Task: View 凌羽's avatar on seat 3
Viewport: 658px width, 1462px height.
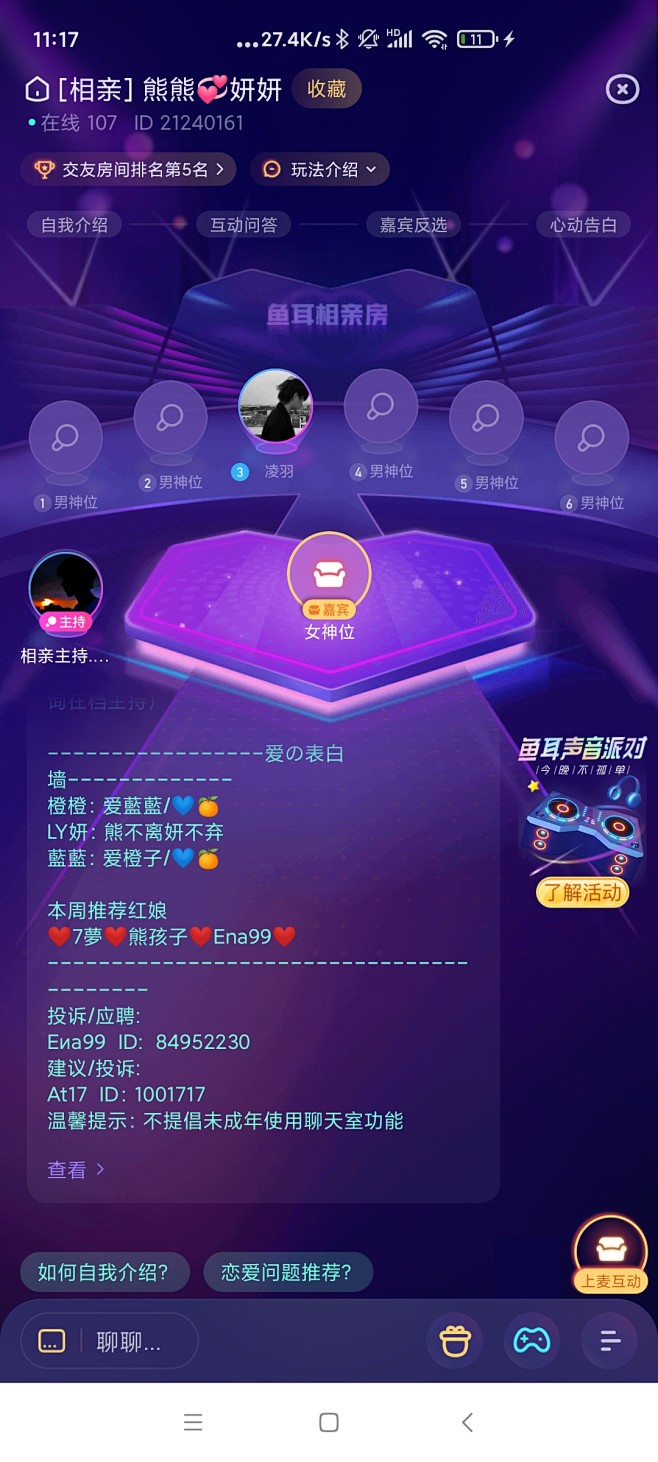Action: (x=275, y=405)
